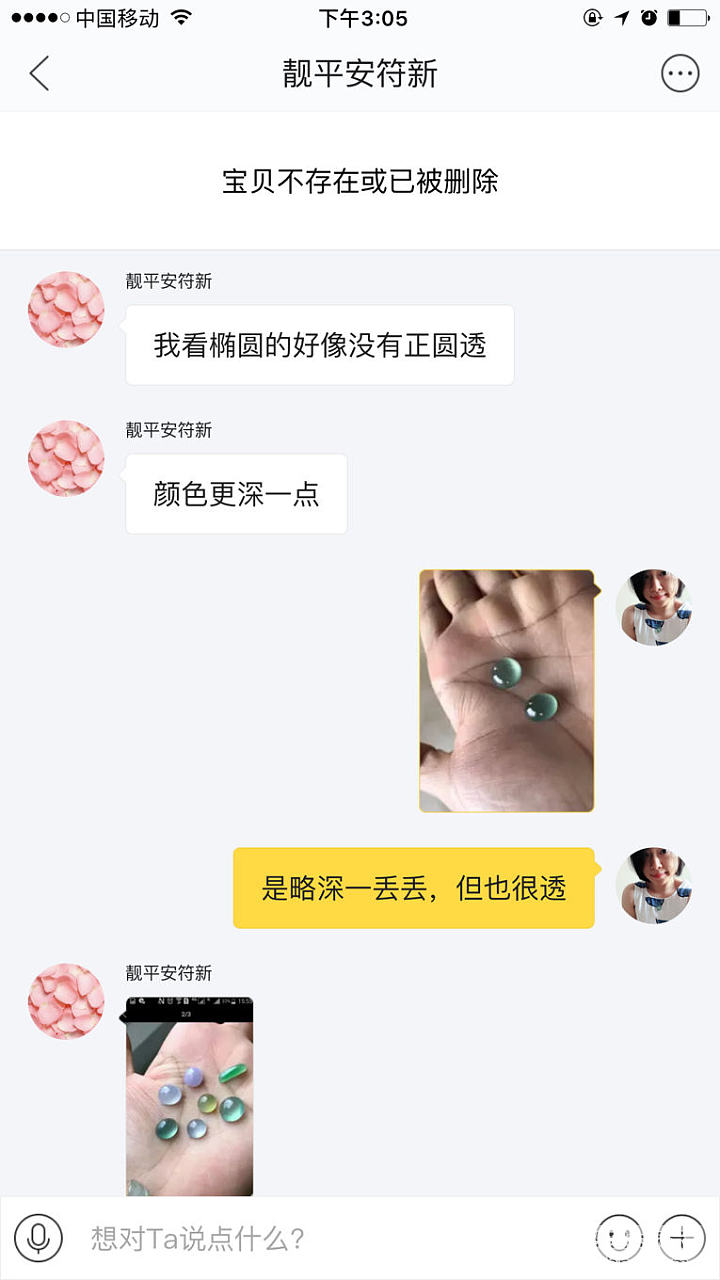Open my own avatar beside yellow message
This screenshot has width=720, height=1280.
(x=654, y=885)
